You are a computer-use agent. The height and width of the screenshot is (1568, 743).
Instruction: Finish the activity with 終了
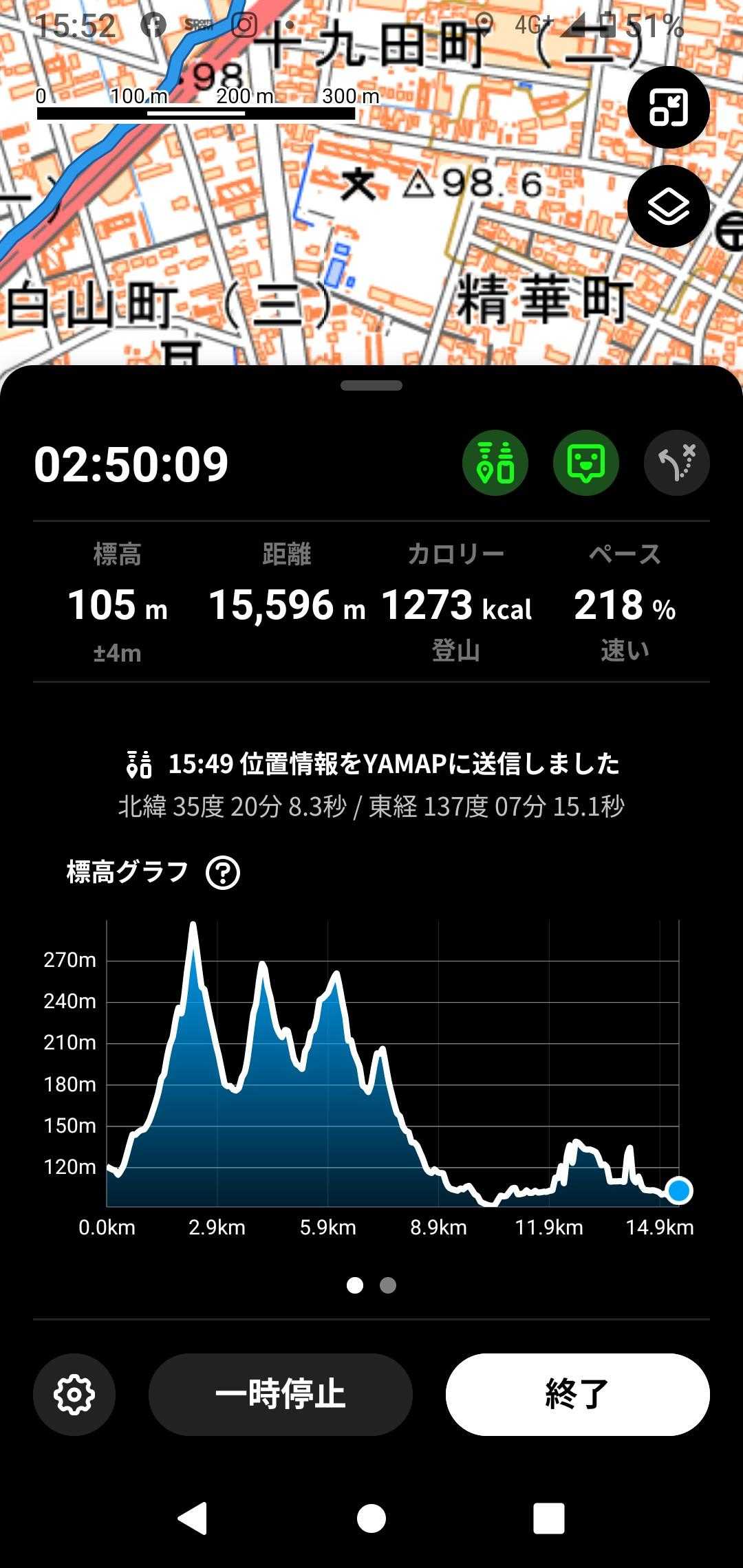[577, 1394]
